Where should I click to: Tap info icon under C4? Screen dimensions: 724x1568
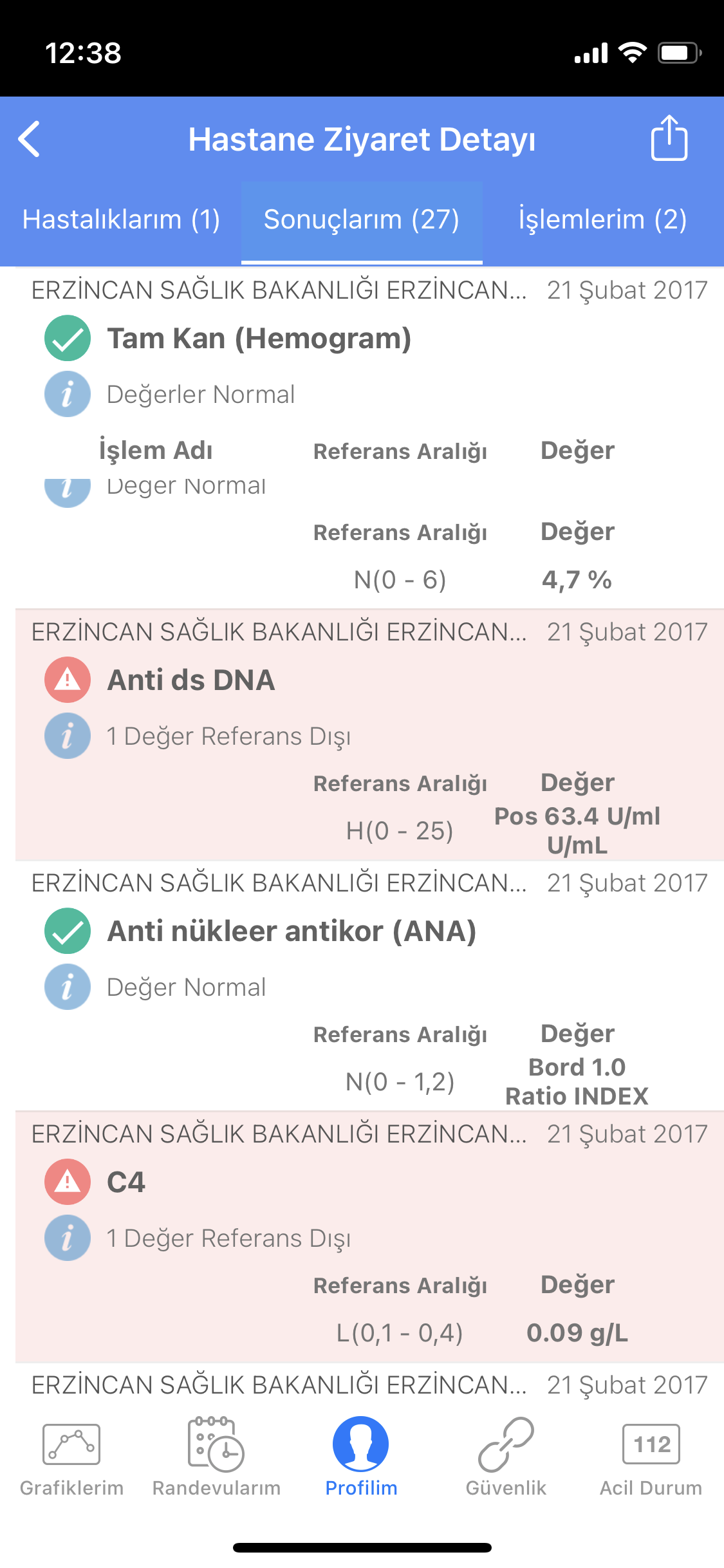[x=68, y=1238]
